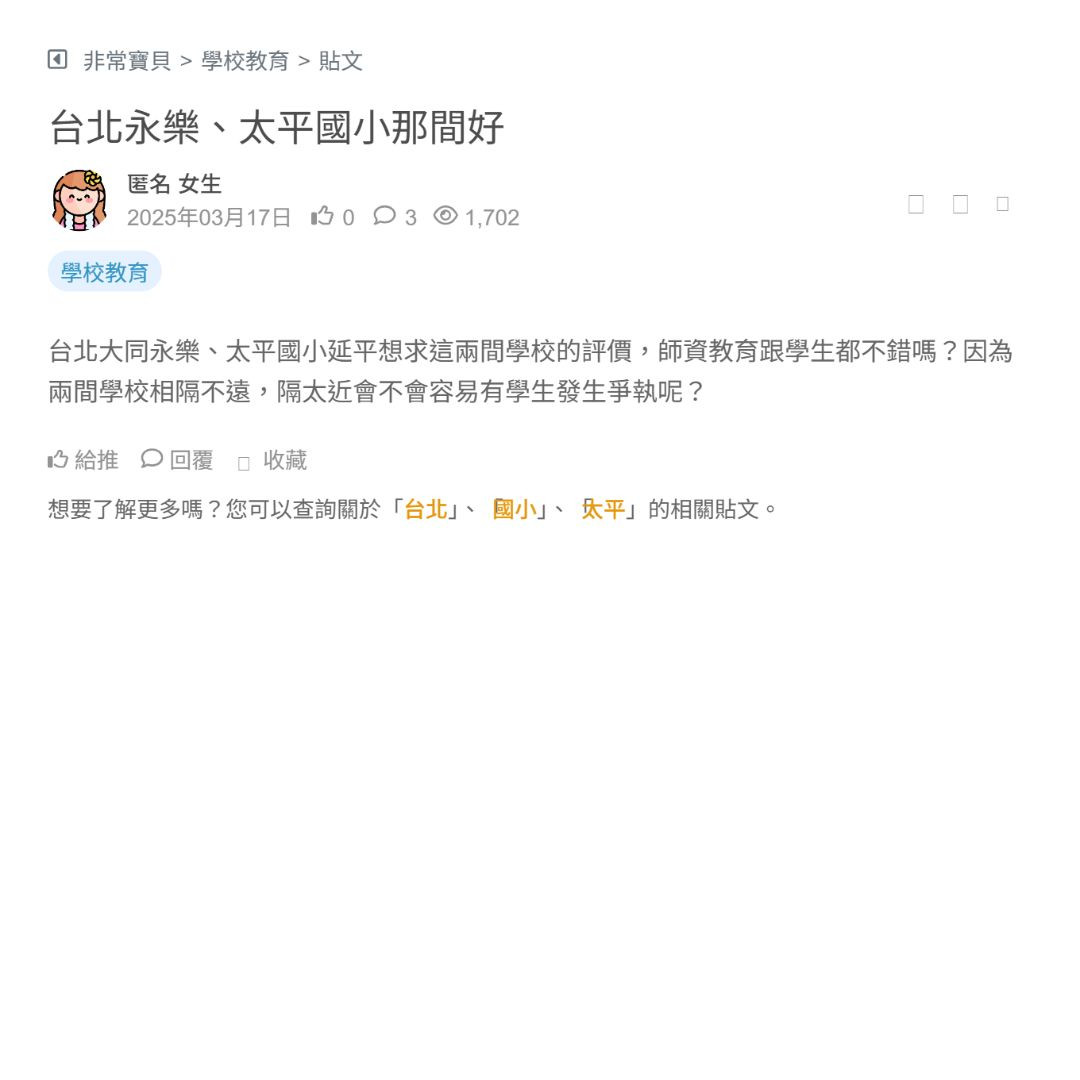This screenshot has width=1080, height=1080.
Task: View the anonymous poster's avatar
Action: coord(80,200)
